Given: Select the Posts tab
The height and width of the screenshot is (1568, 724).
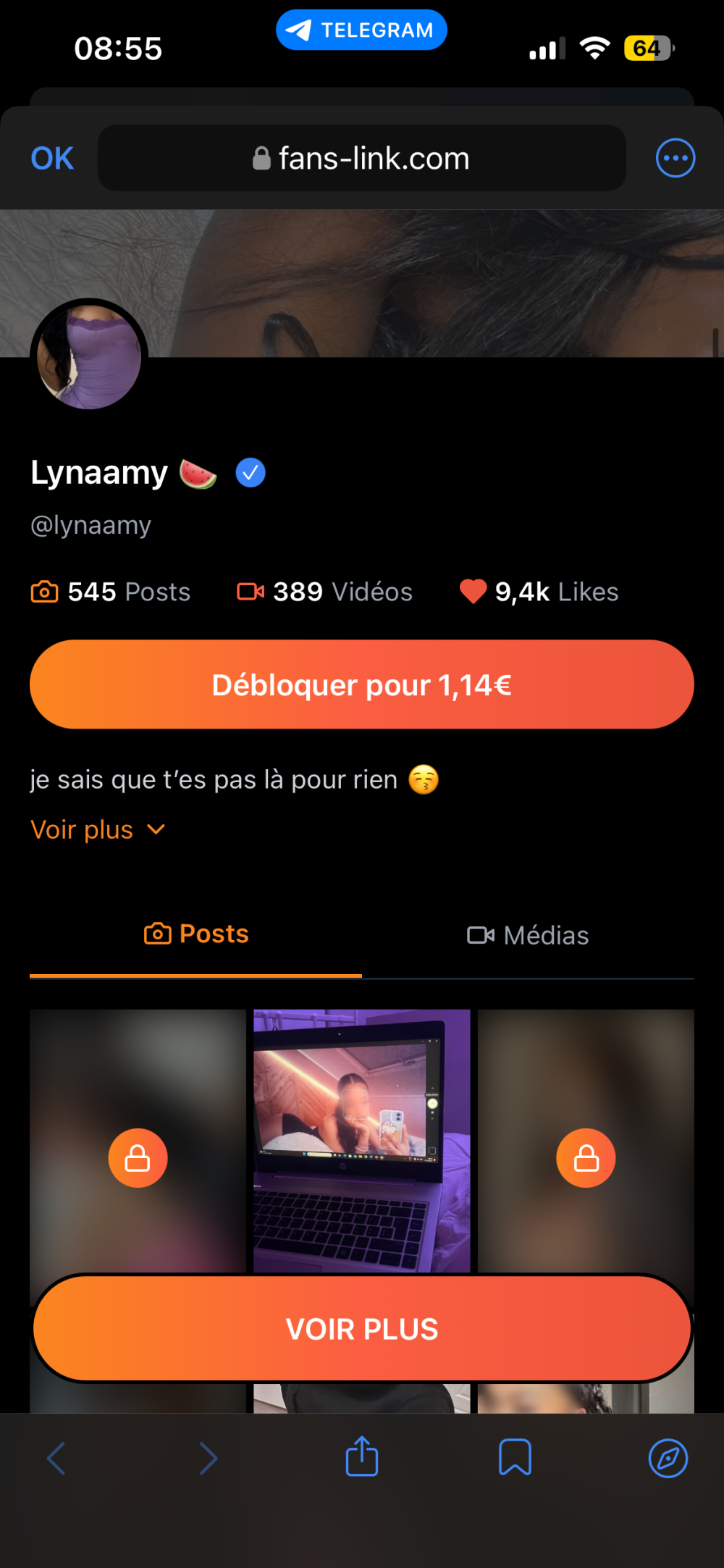Looking at the screenshot, I should 196,934.
